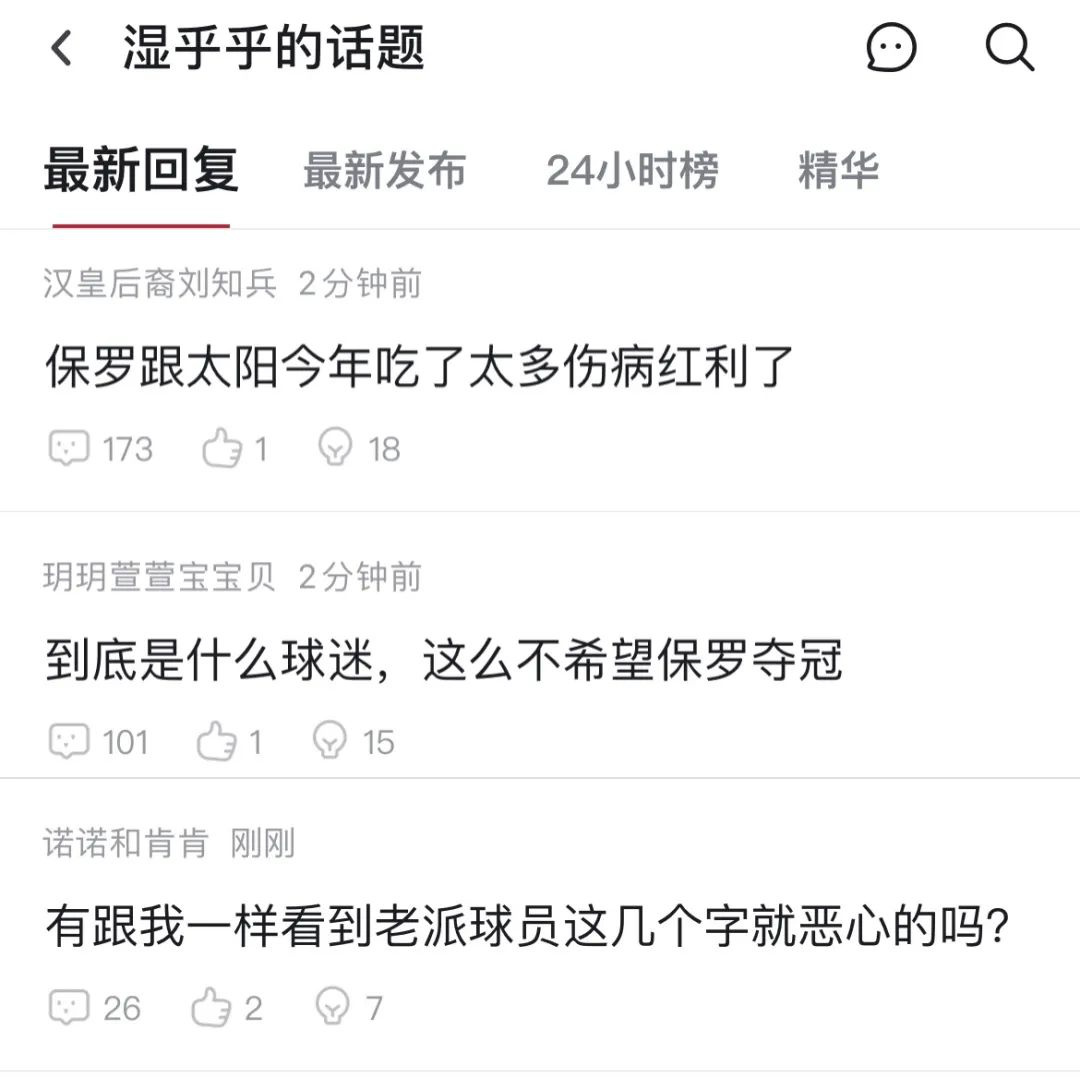This screenshot has height=1077, width=1080.
Task: Go back using the top-left arrow
Action: point(62,48)
